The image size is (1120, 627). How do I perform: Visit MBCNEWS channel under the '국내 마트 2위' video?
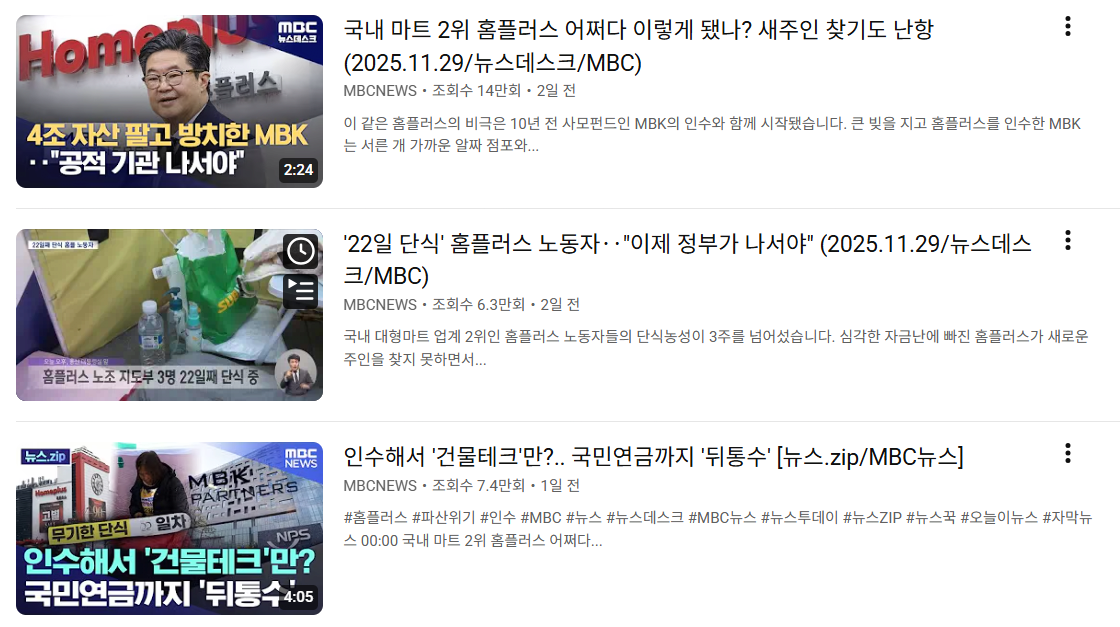tap(379, 91)
